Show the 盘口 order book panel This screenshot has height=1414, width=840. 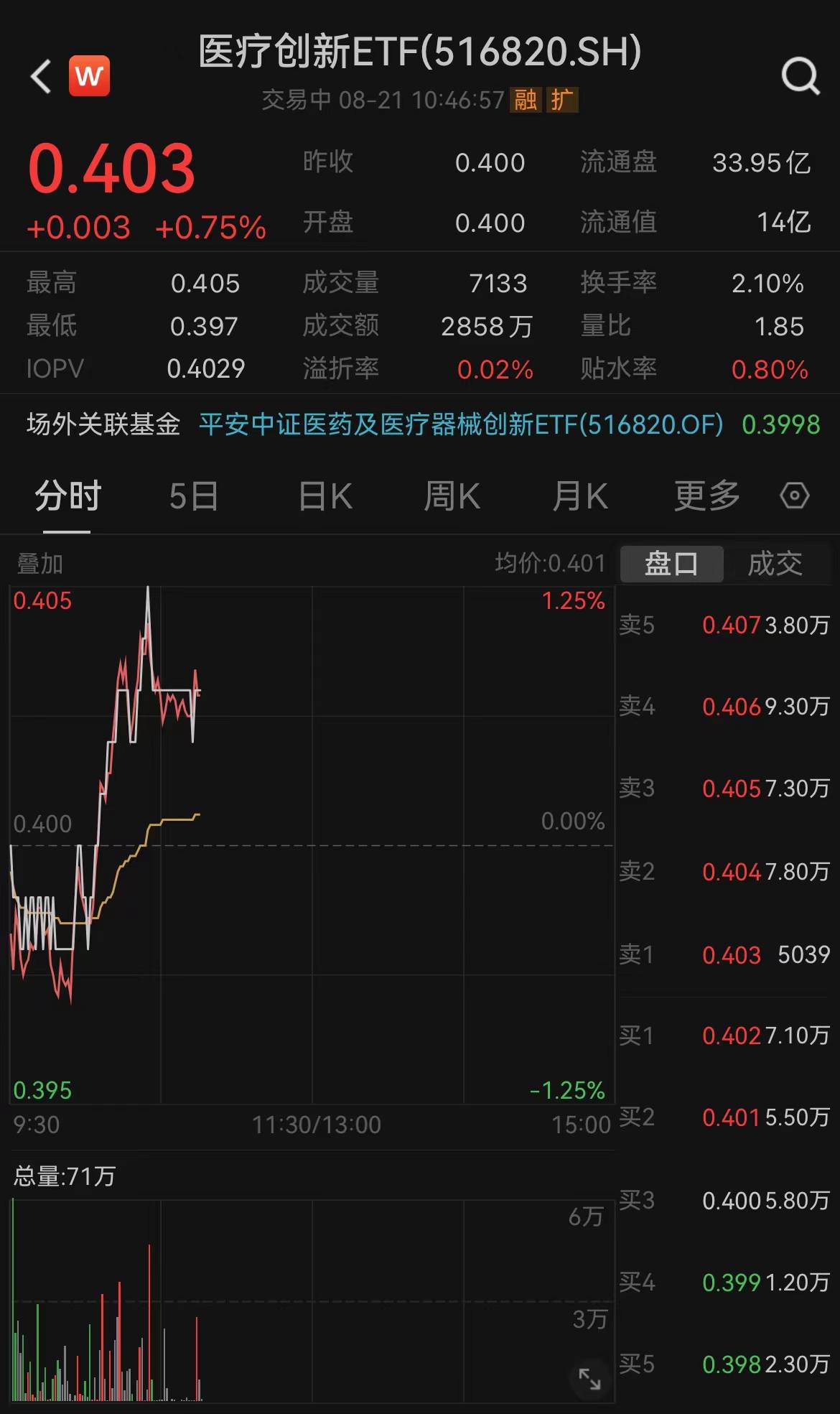[671, 564]
